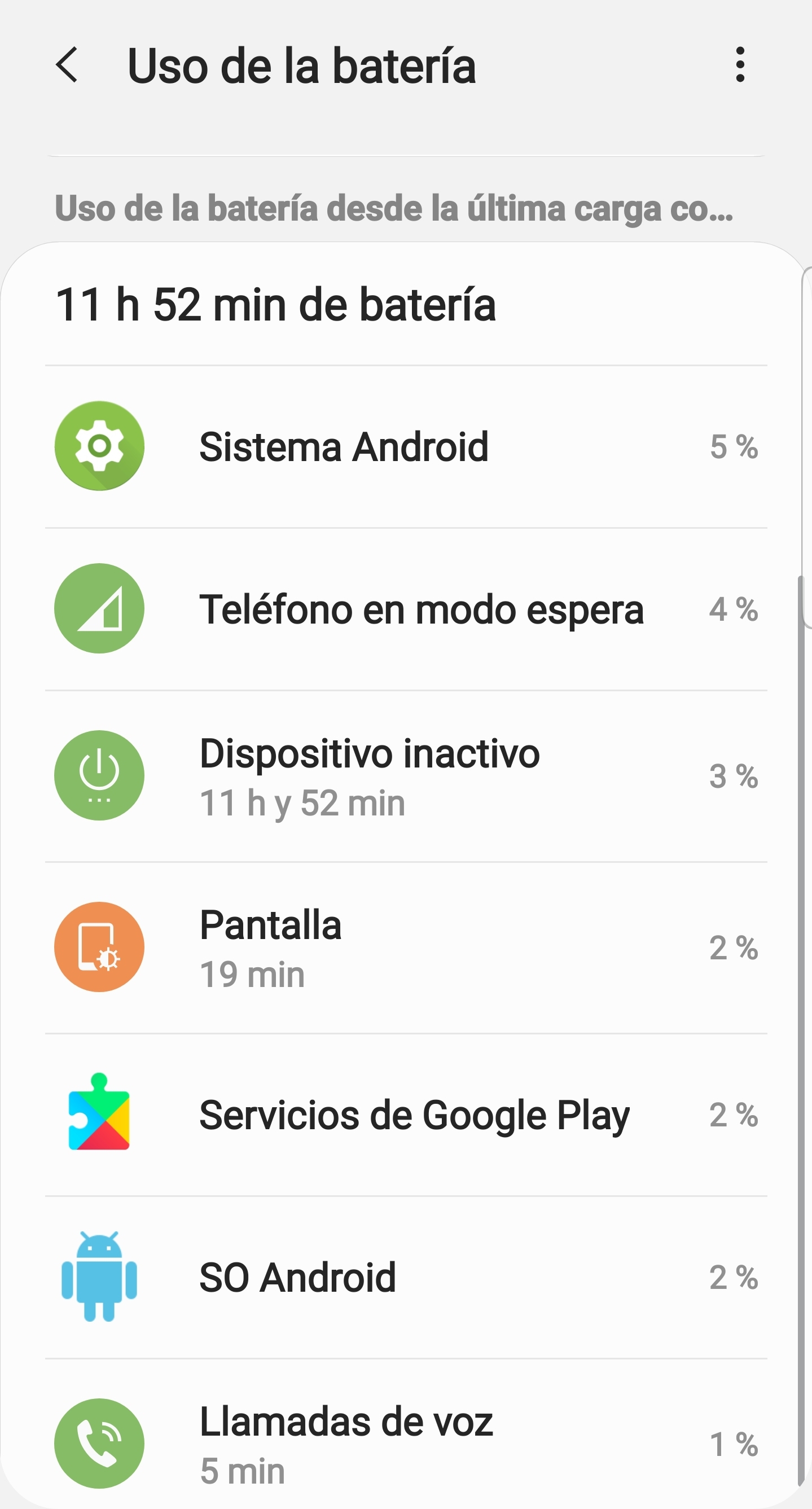Open Pantalla battery usage
Screen dimensions: 812x1509
[x=405, y=947]
